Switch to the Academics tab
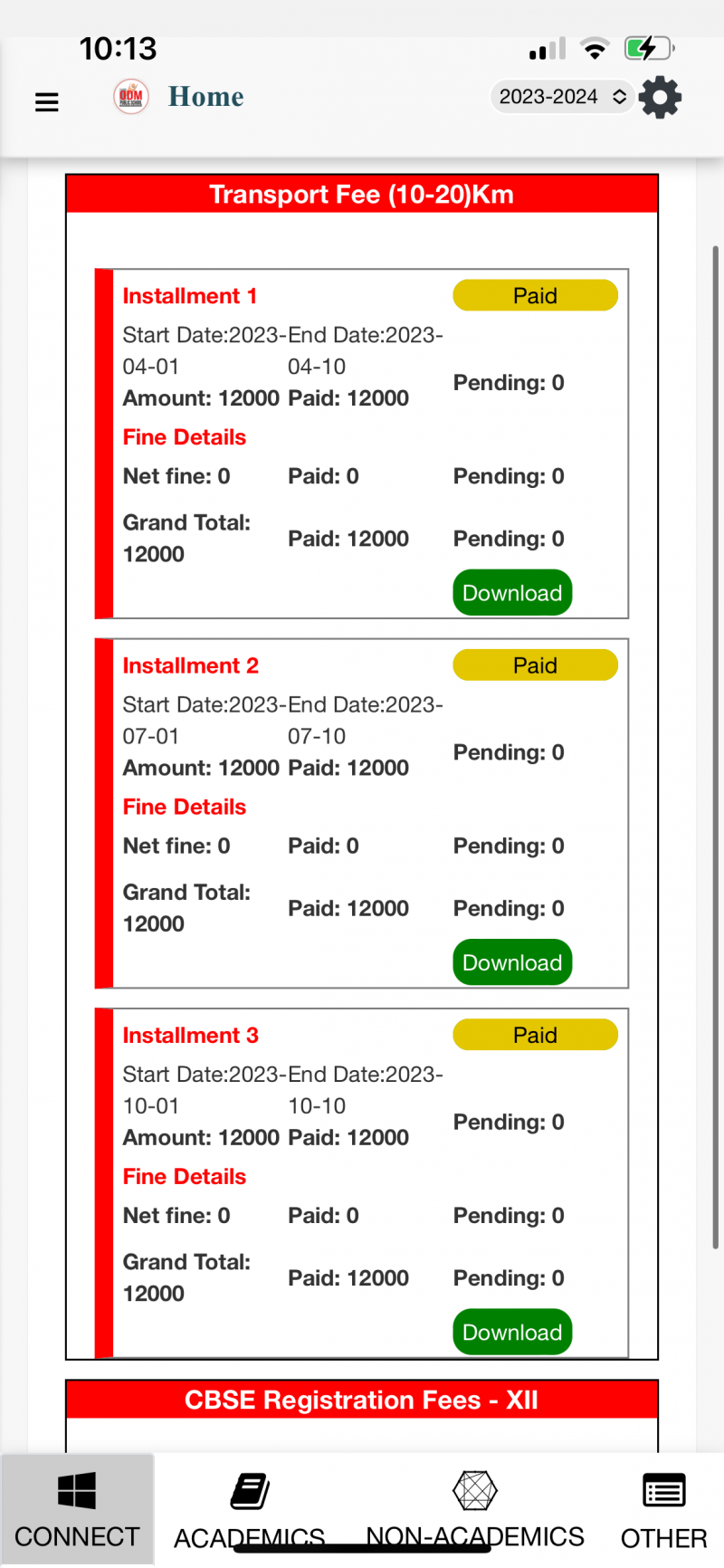Screen dimensions: 724x1568 (249, 1509)
